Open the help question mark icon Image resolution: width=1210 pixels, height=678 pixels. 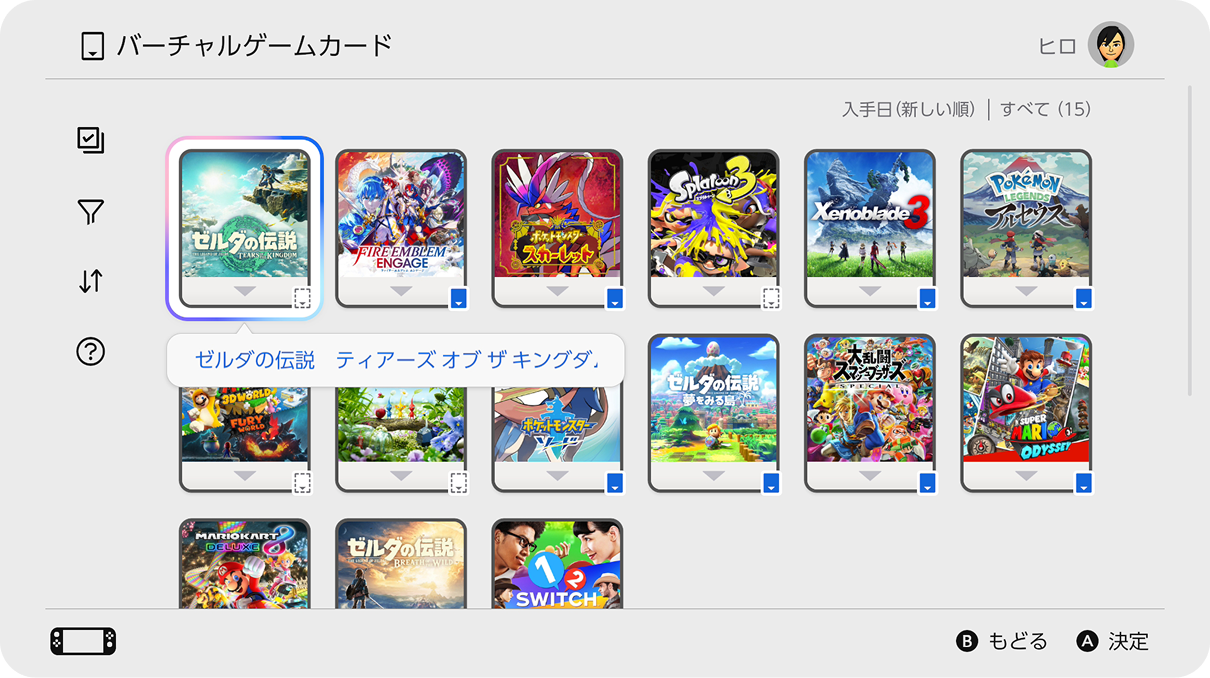click(91, 351)
